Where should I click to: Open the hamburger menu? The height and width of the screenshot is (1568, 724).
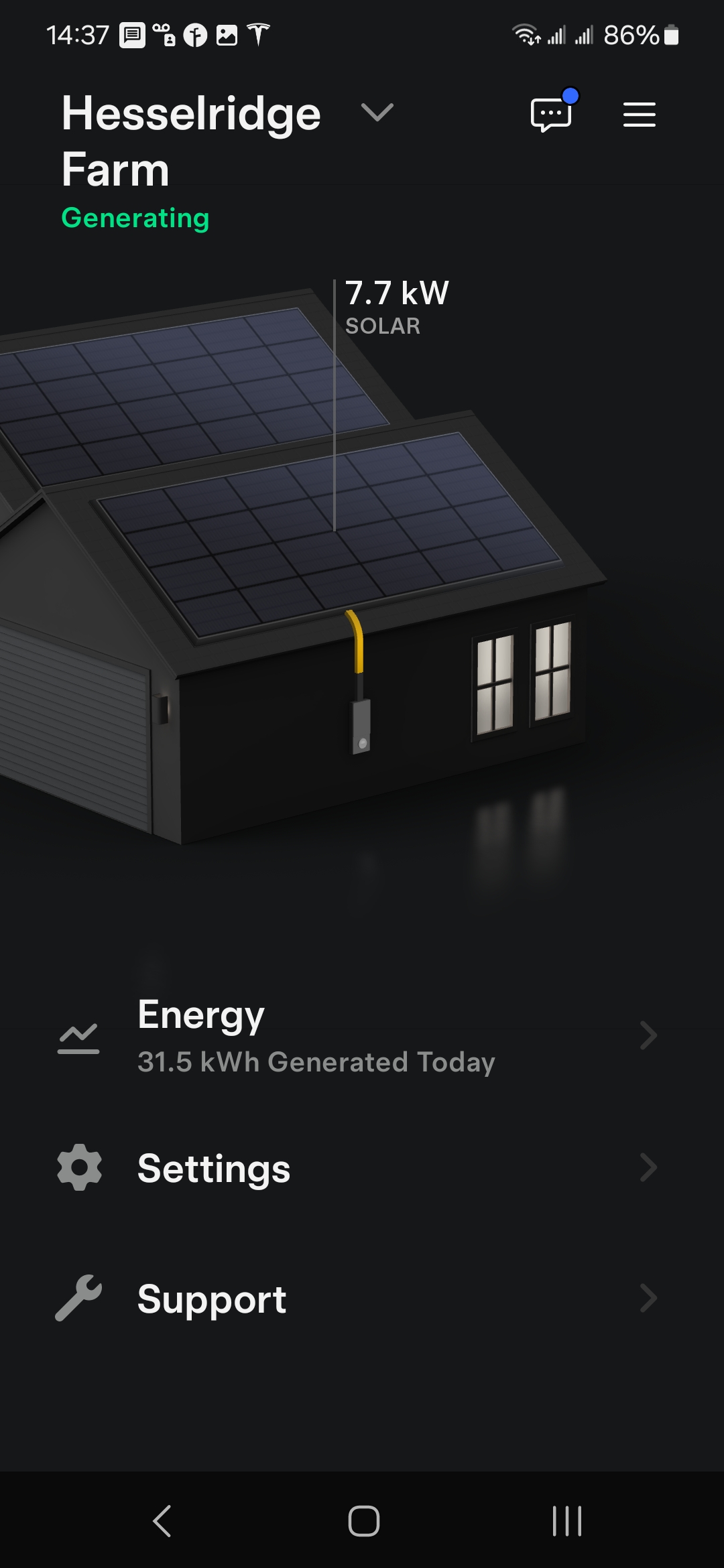point(639,115)
